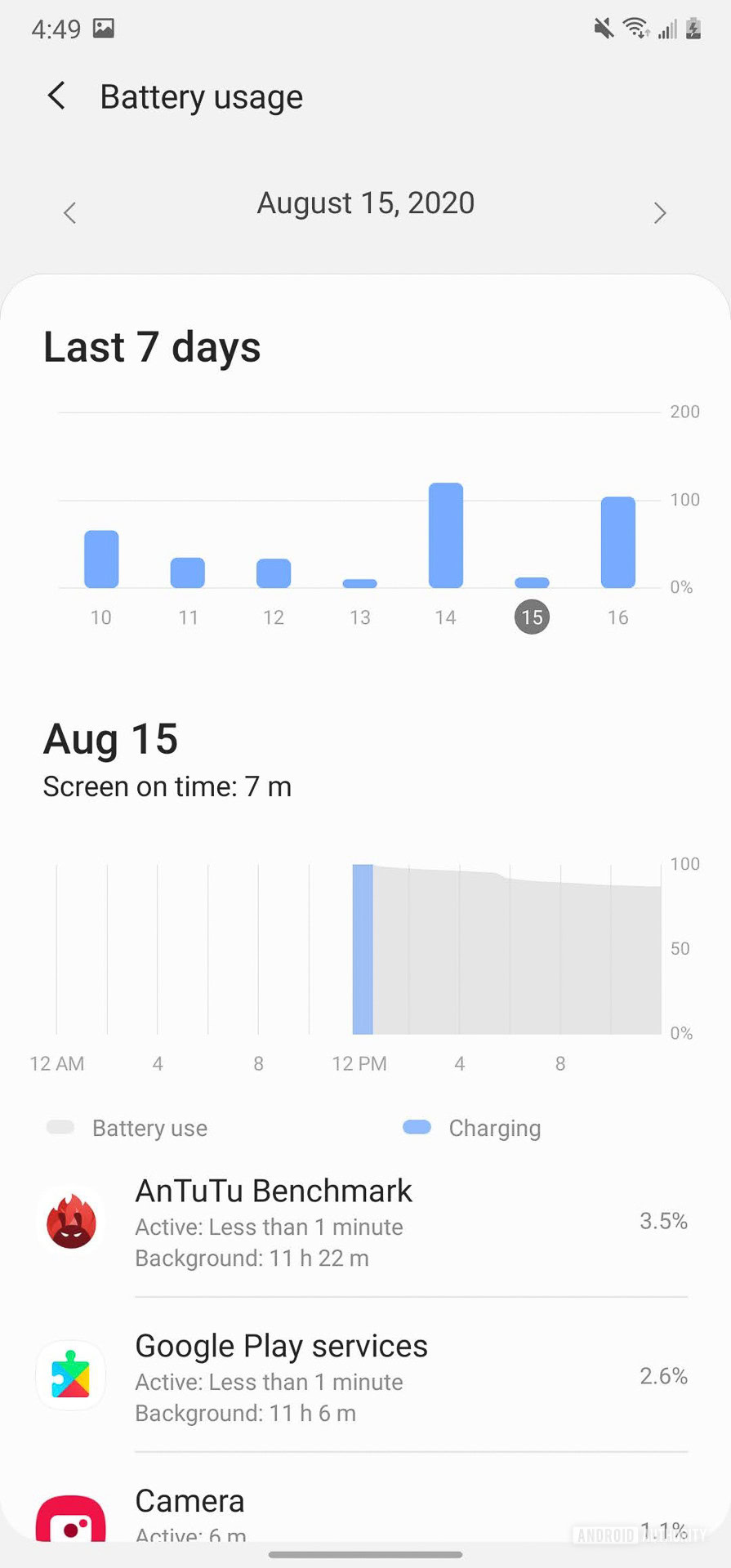Viewport: 731px width, 1568px height.
Task: Show the next day's battery usage
Action: point(660,213)
